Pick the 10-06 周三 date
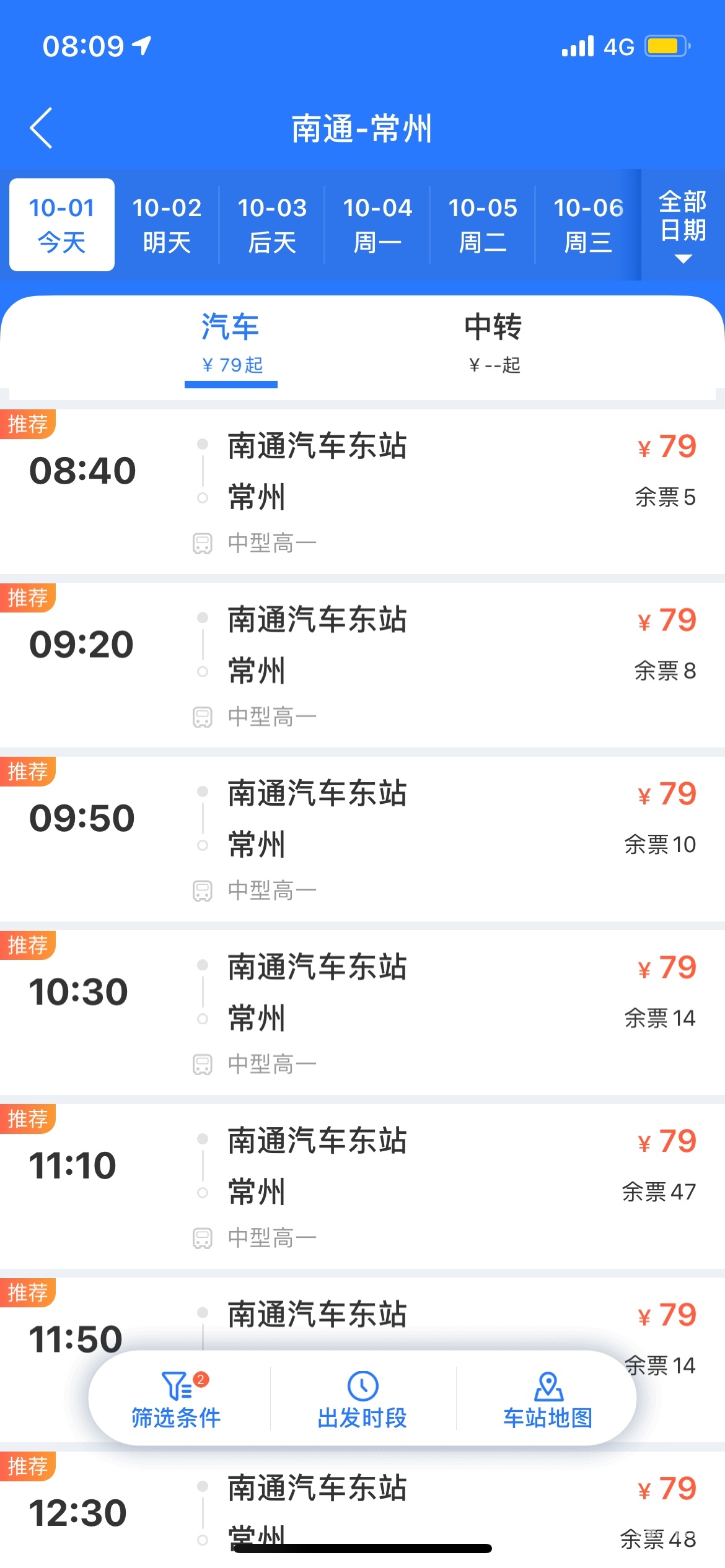This screenshot has height=1568, width=725. click(588, 225)
